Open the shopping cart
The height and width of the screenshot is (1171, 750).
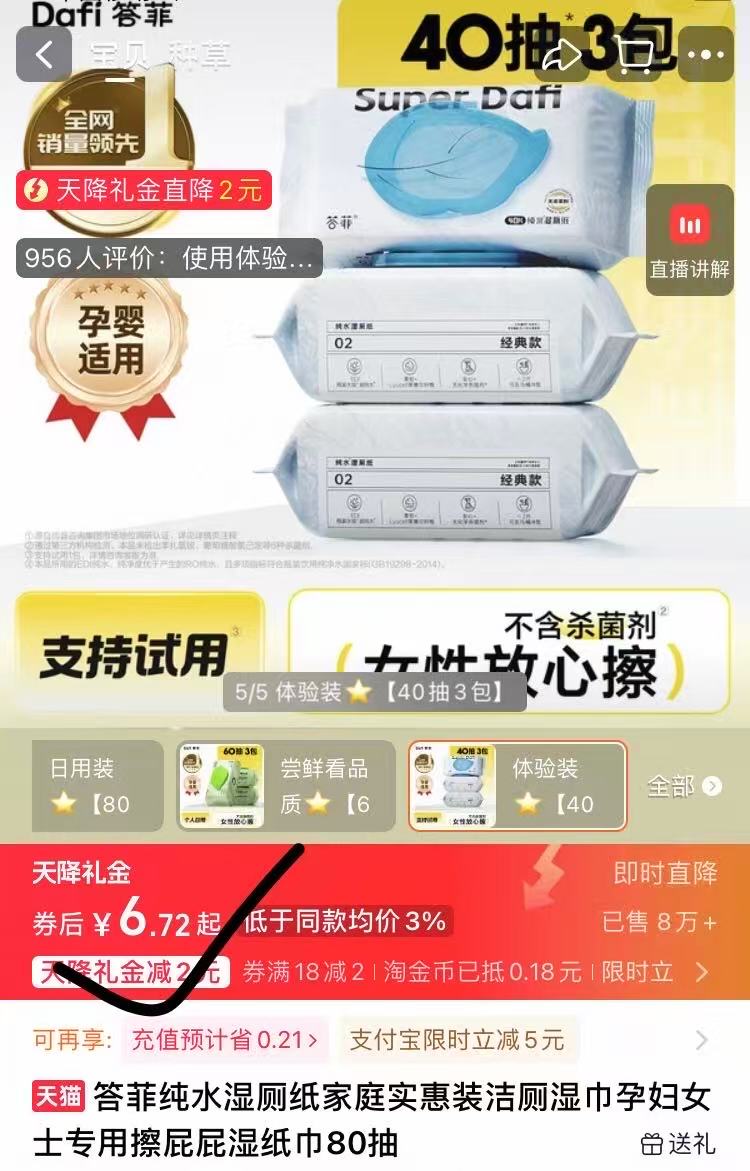coord(634,55)
